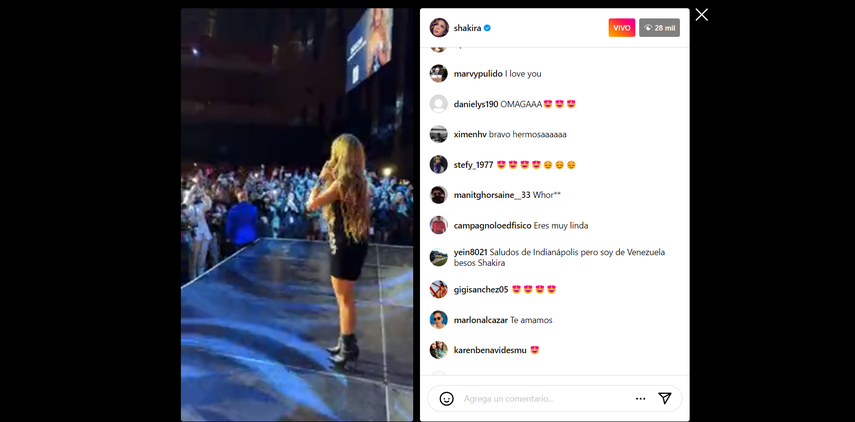Go to gigisanchez05's profile
Viewport: 855px width, 422px height.
[x=480, y=289]
